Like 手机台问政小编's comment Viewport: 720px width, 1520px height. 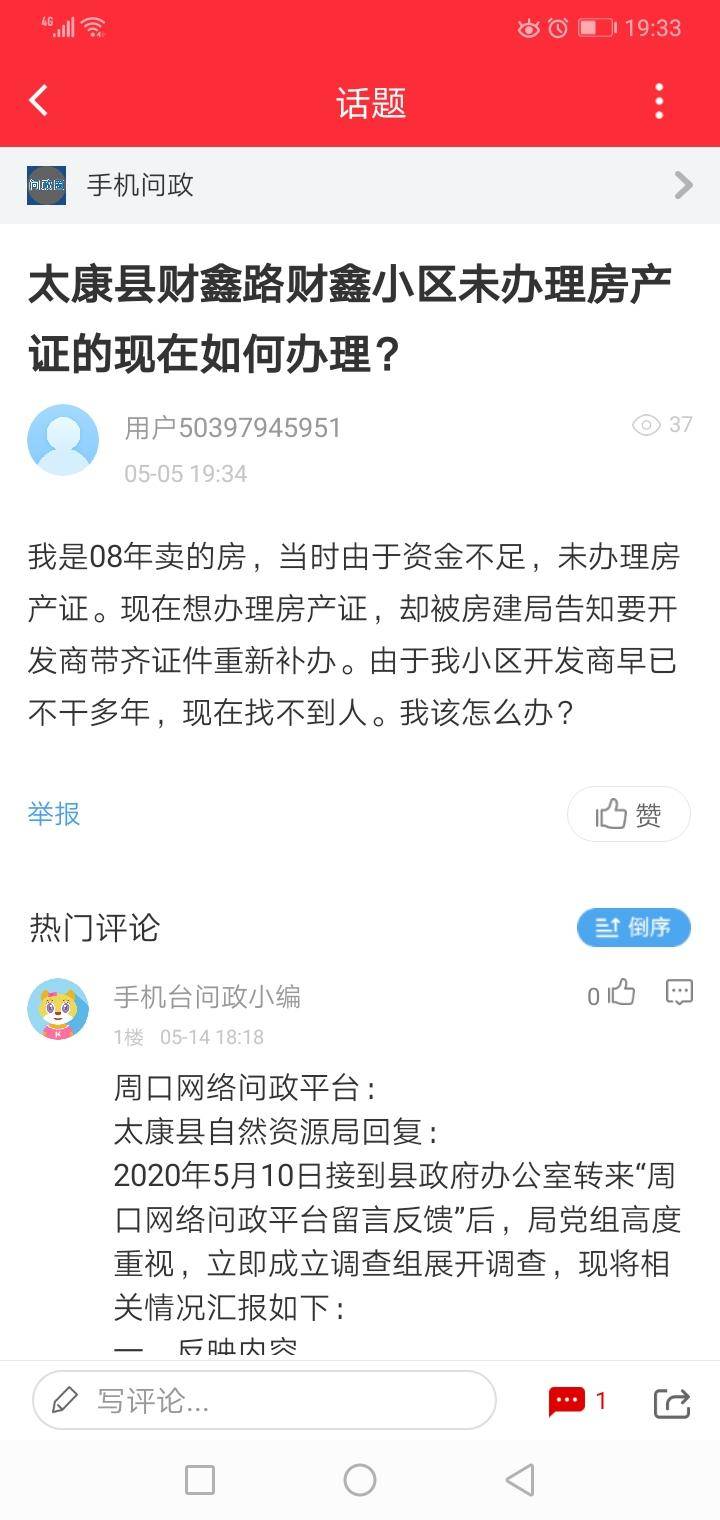tap(622, 993)
